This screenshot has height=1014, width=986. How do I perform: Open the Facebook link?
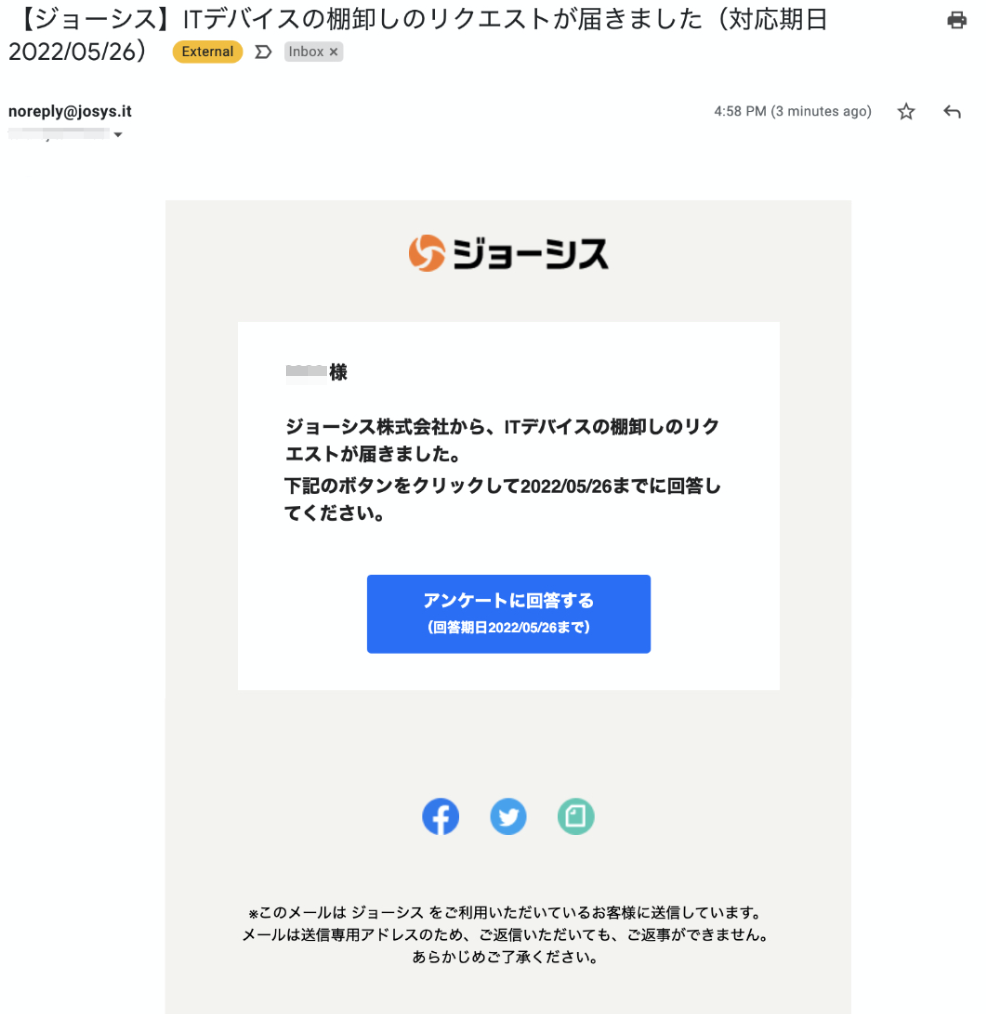[x=440, y=817]
